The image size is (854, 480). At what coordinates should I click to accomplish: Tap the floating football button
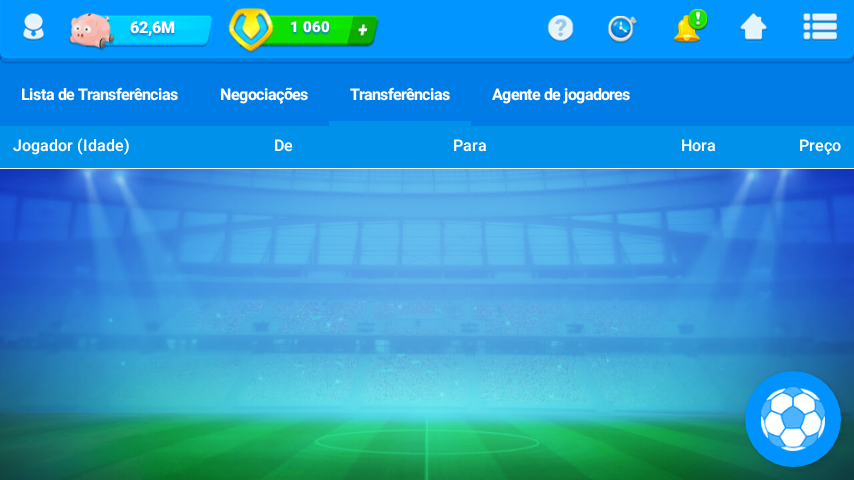pyautogui.click(x=793, y=419)
